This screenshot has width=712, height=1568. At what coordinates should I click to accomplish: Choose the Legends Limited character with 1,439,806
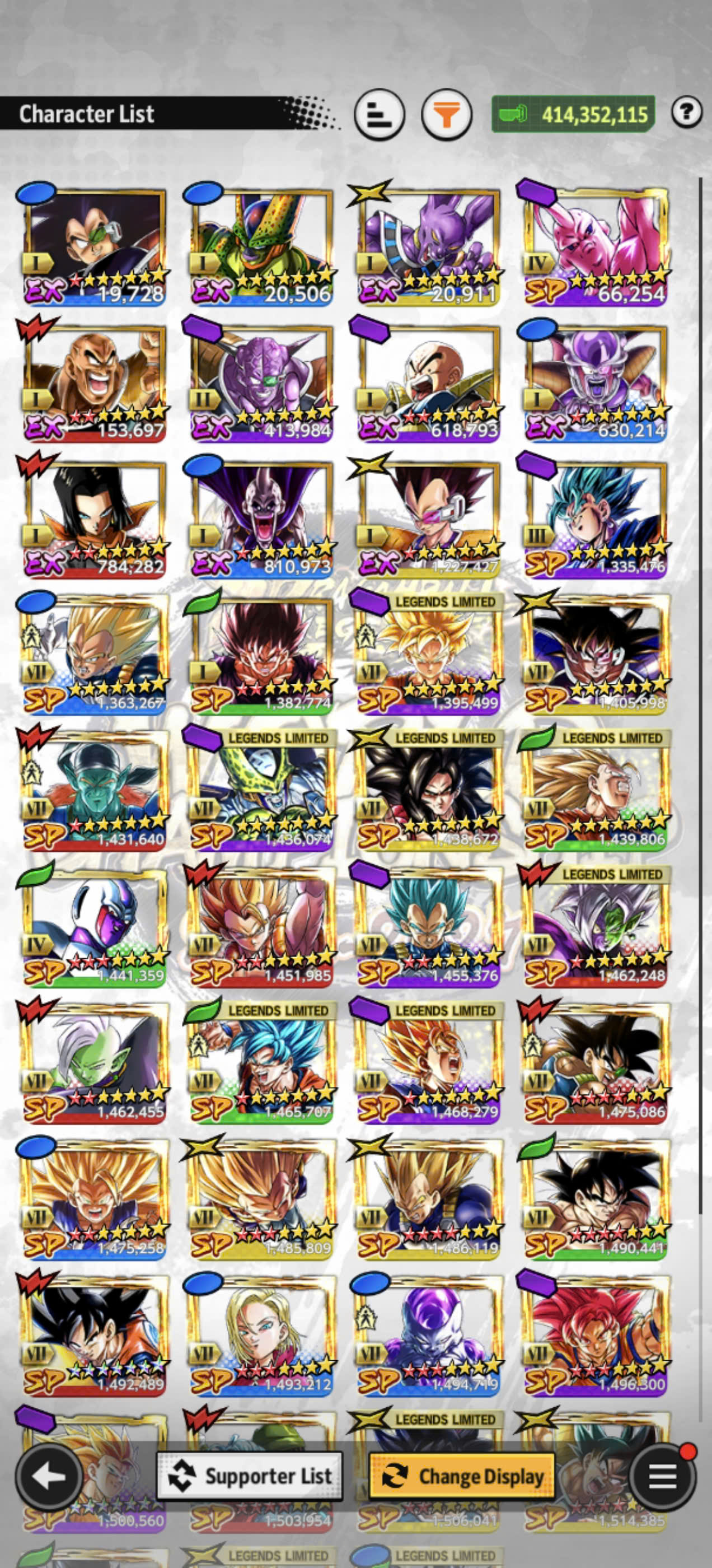pos(596,791)
